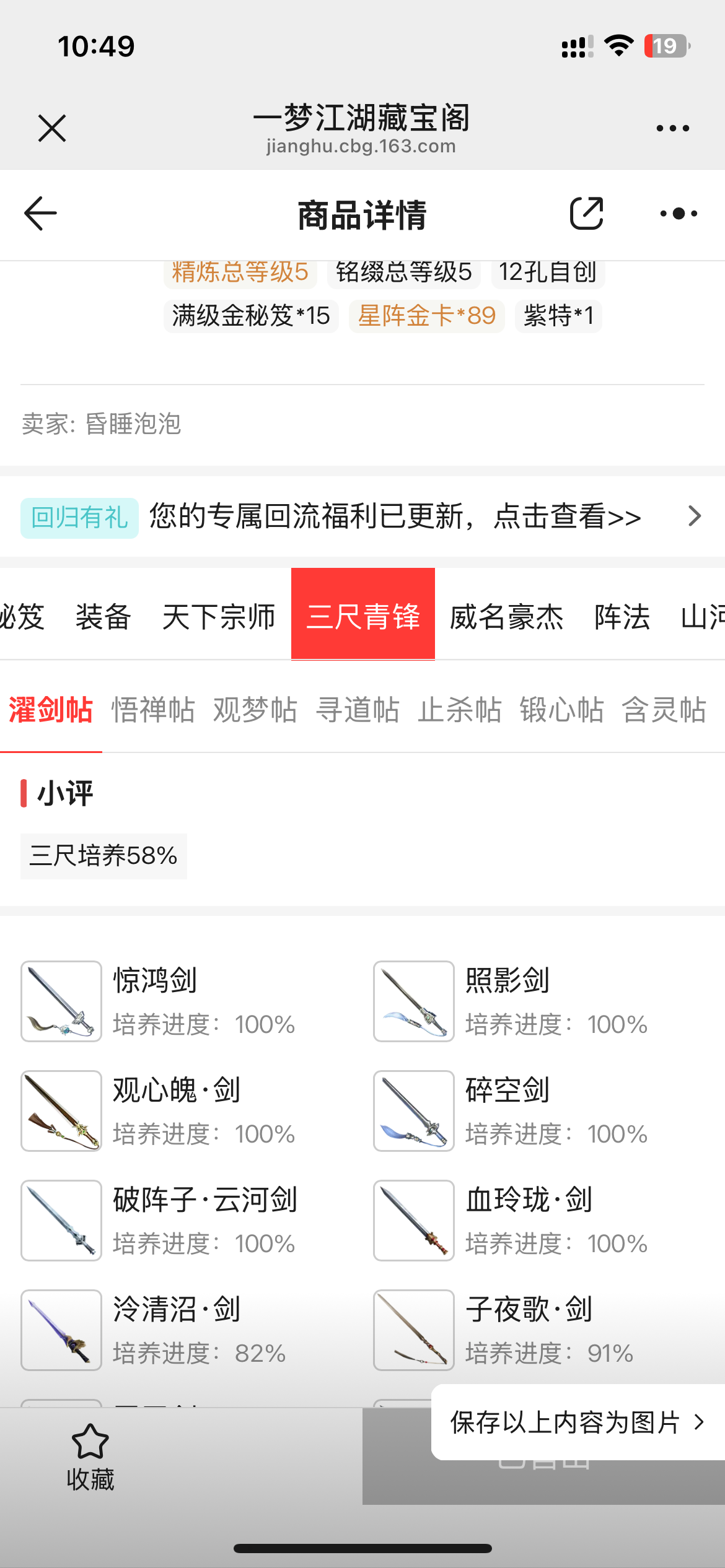Image resolution: width=725 pixels, height=1568 pixels.
Task: Open the browser's three-dot overflow menu
Action: click(x=673, y=128)
